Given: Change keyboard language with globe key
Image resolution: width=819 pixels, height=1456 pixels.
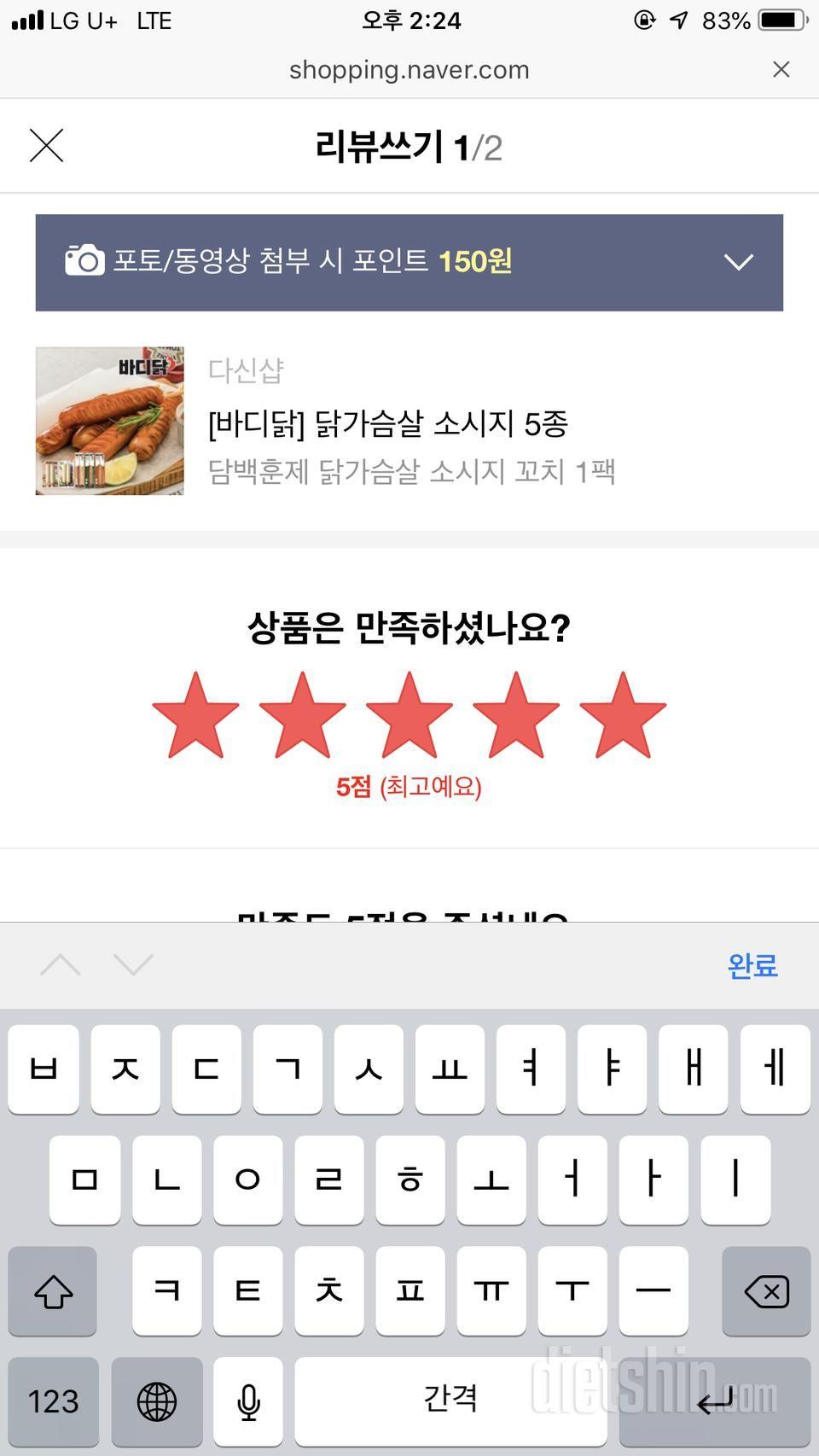Looking at the screenshot, I should coord(157,1401).
